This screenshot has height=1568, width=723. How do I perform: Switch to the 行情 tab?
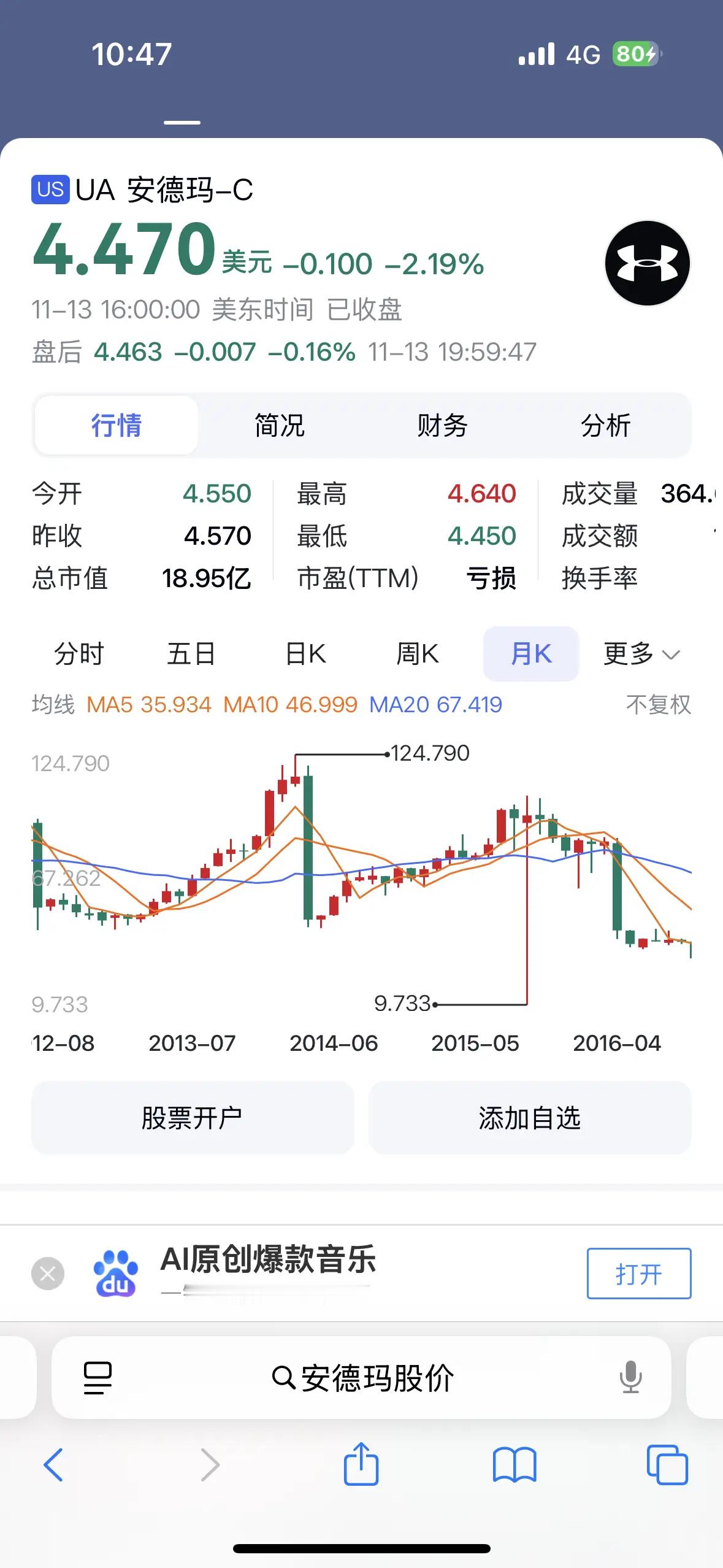(117, 425)
